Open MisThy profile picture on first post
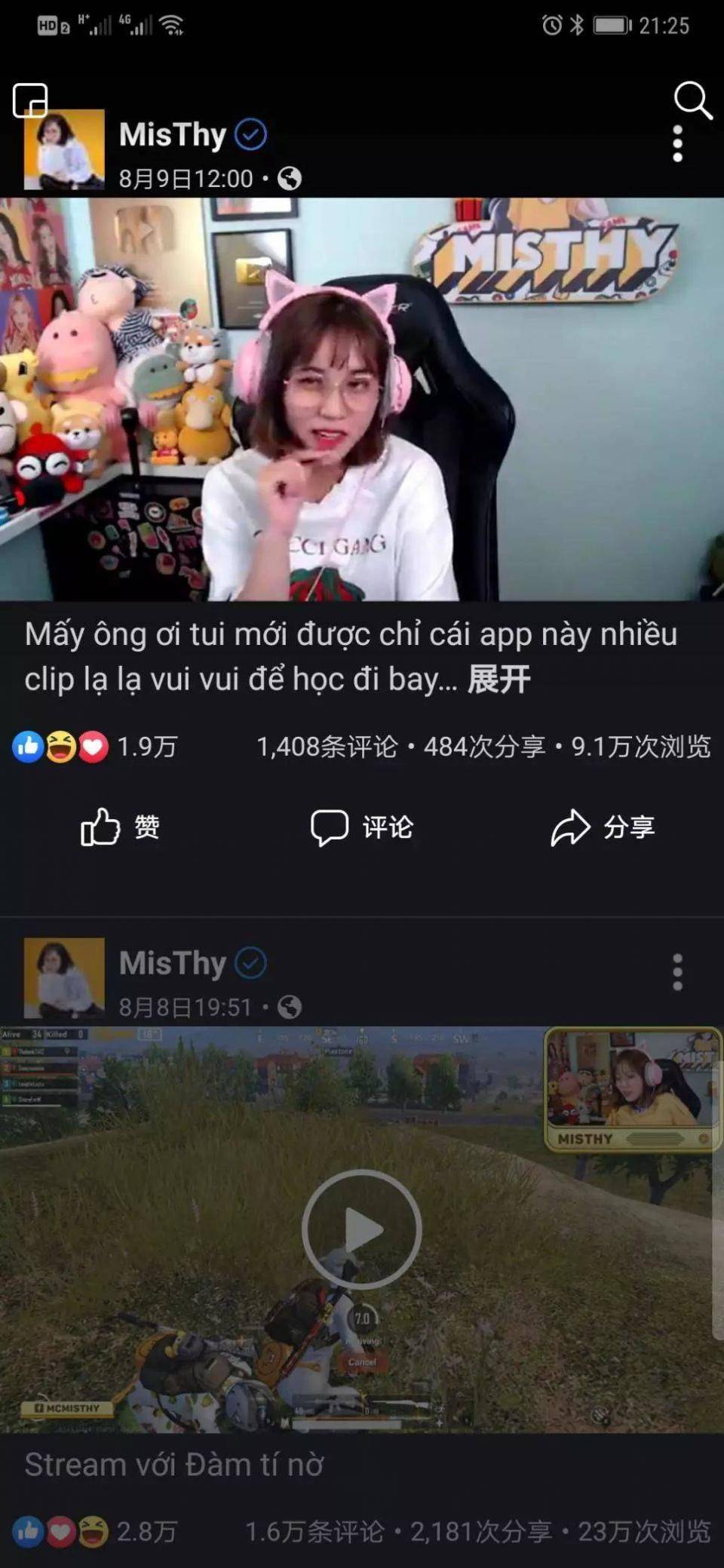This screenshot has width=724, height=1568. (x=64, y=149)
